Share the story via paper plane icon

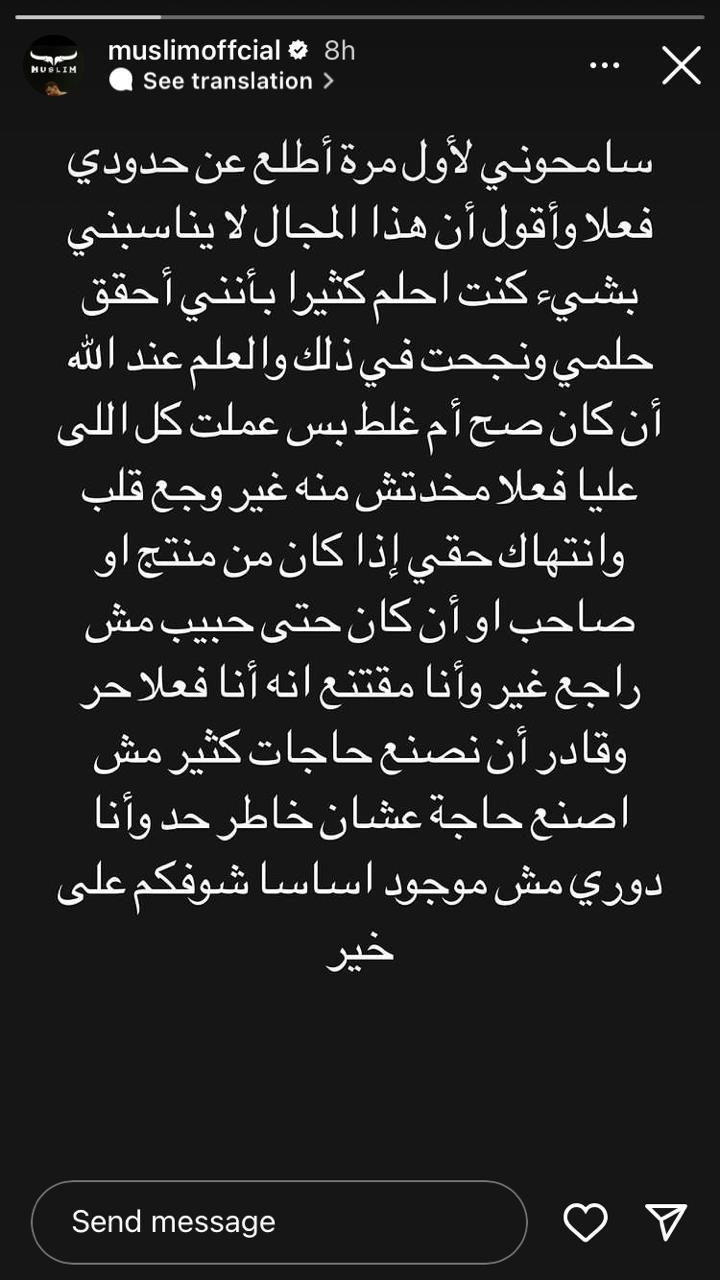coord(666,1221)
